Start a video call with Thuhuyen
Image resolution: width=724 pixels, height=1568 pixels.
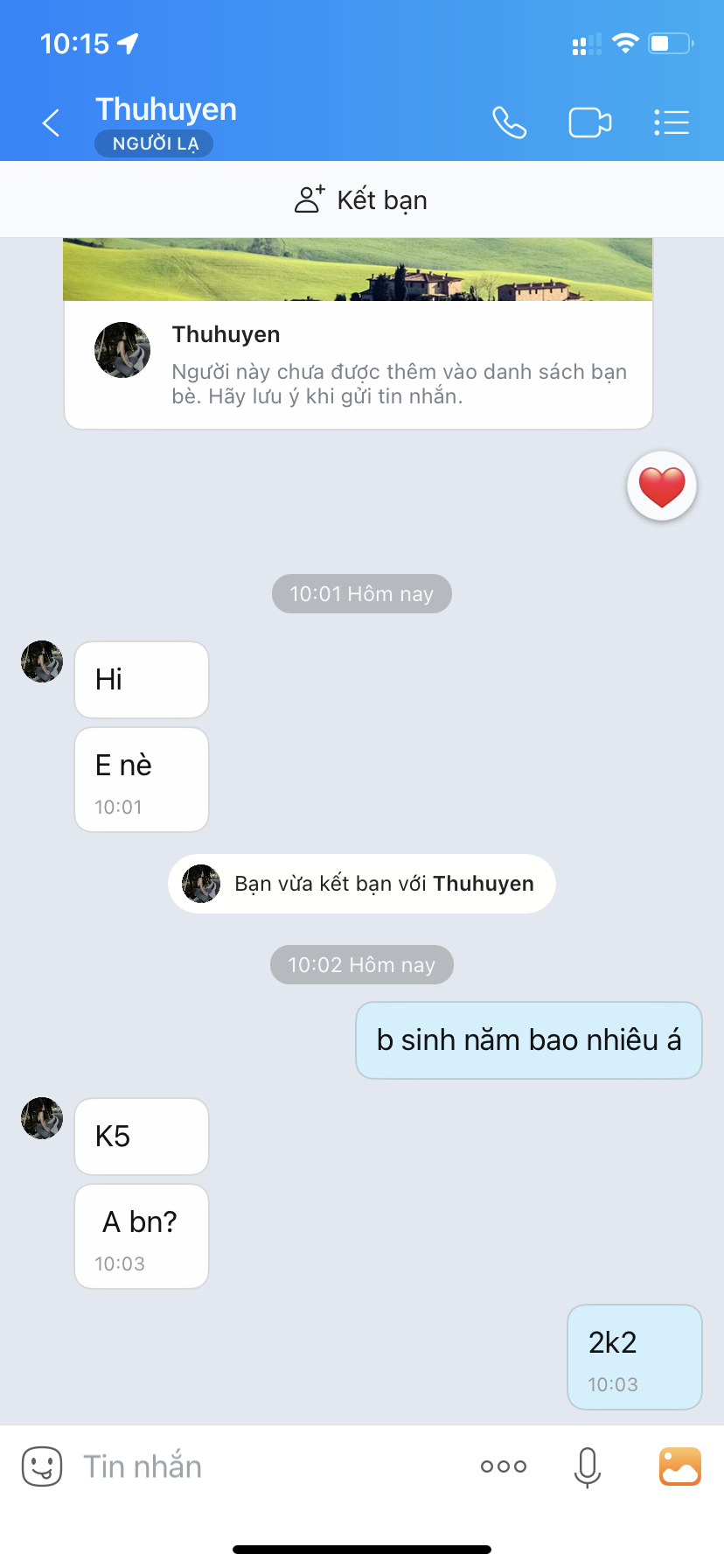(589, 122)
